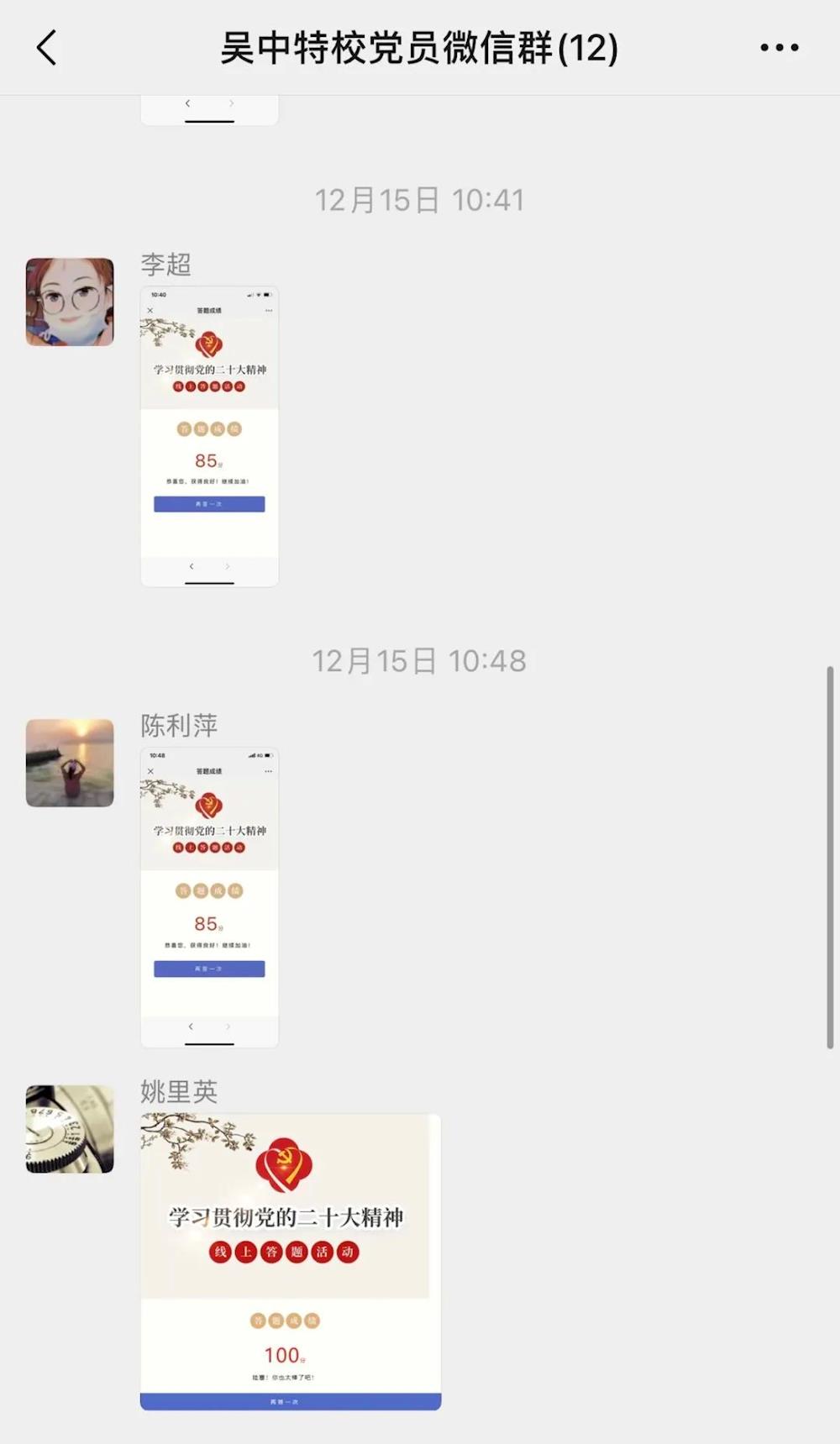Screen dimensions: 840x1444
Task: Open 李超's profile avatar
Action: coord(70,302)
